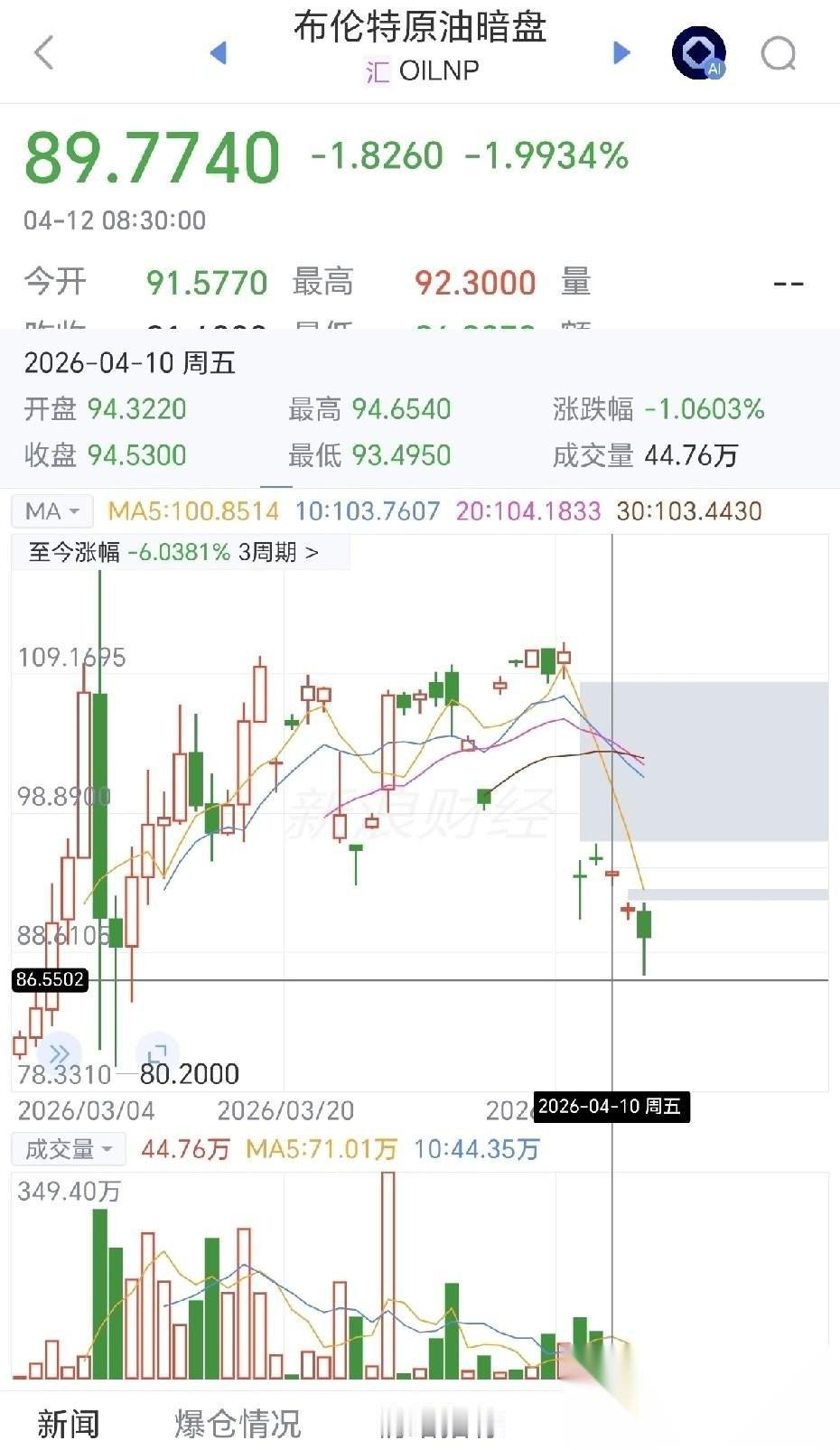This screenshot has height=1450, width=840.
Task: Tap the 86.5502 price flag on the chart
Action: [x=50, y=978]
